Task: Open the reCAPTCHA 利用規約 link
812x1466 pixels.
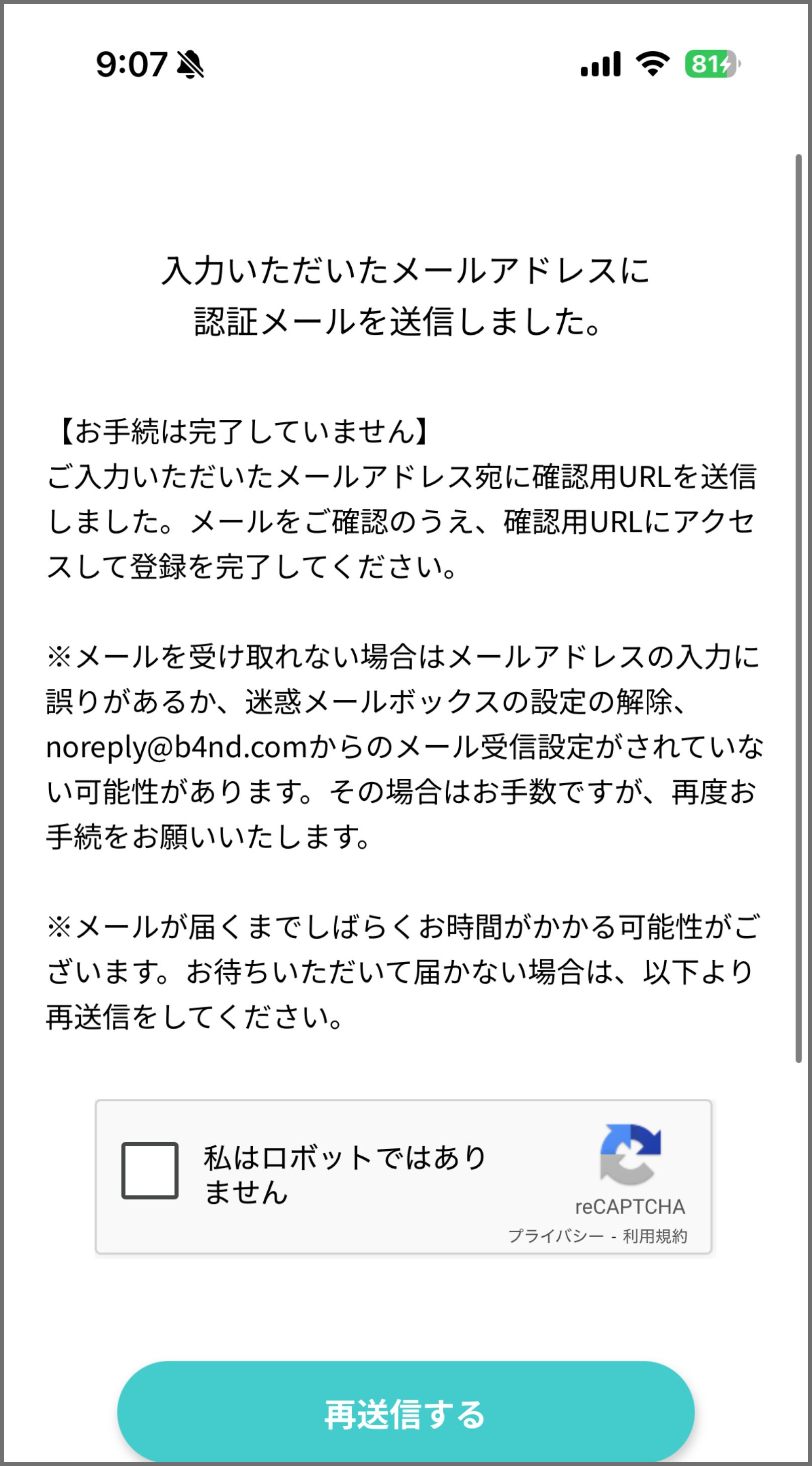Action: point(655,1236)
